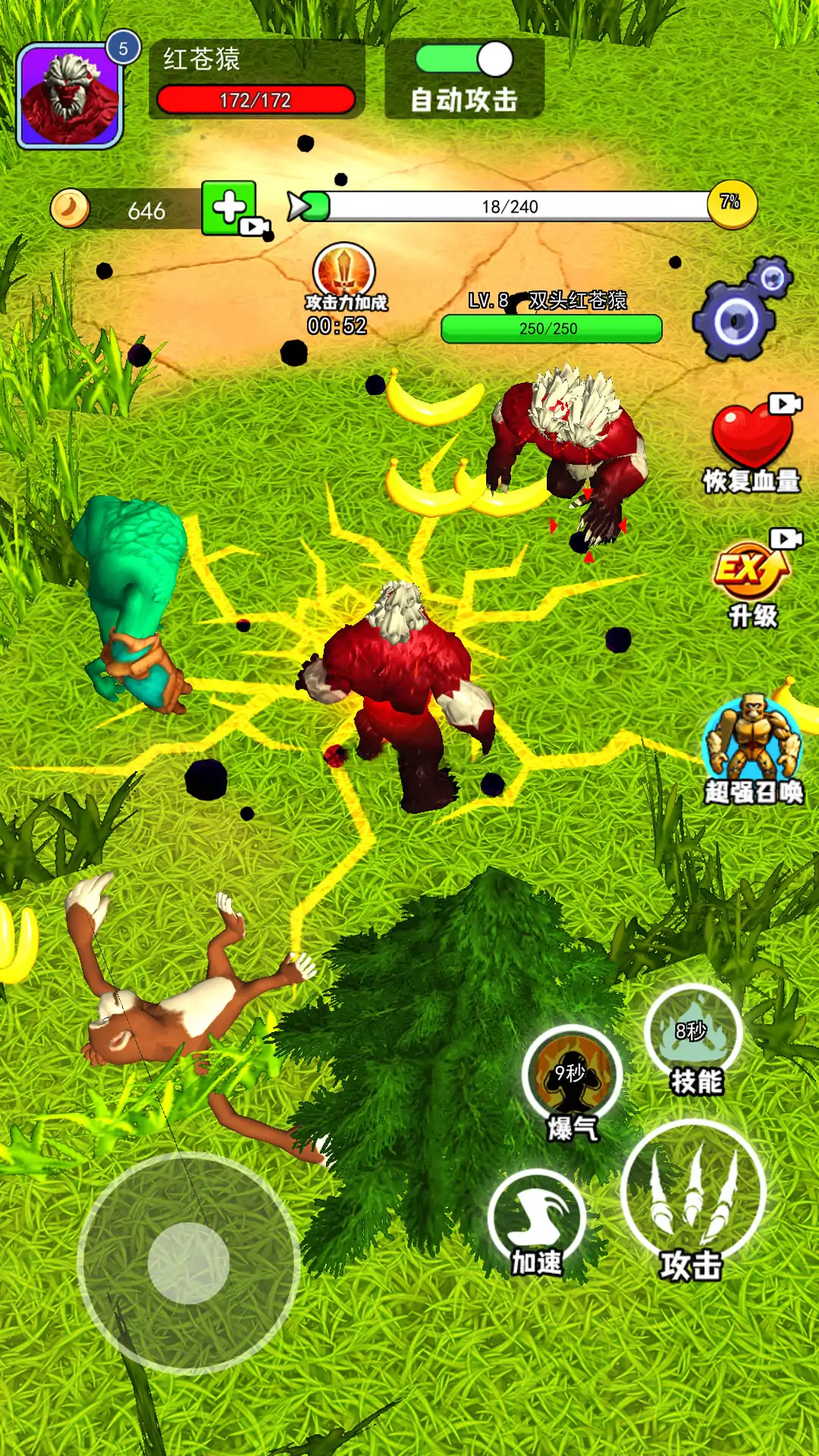The image size is (819, 1456).
Task: Trigger the 爆气 rage burst button
Action: pyautogui.click(x=572, y=1075)
